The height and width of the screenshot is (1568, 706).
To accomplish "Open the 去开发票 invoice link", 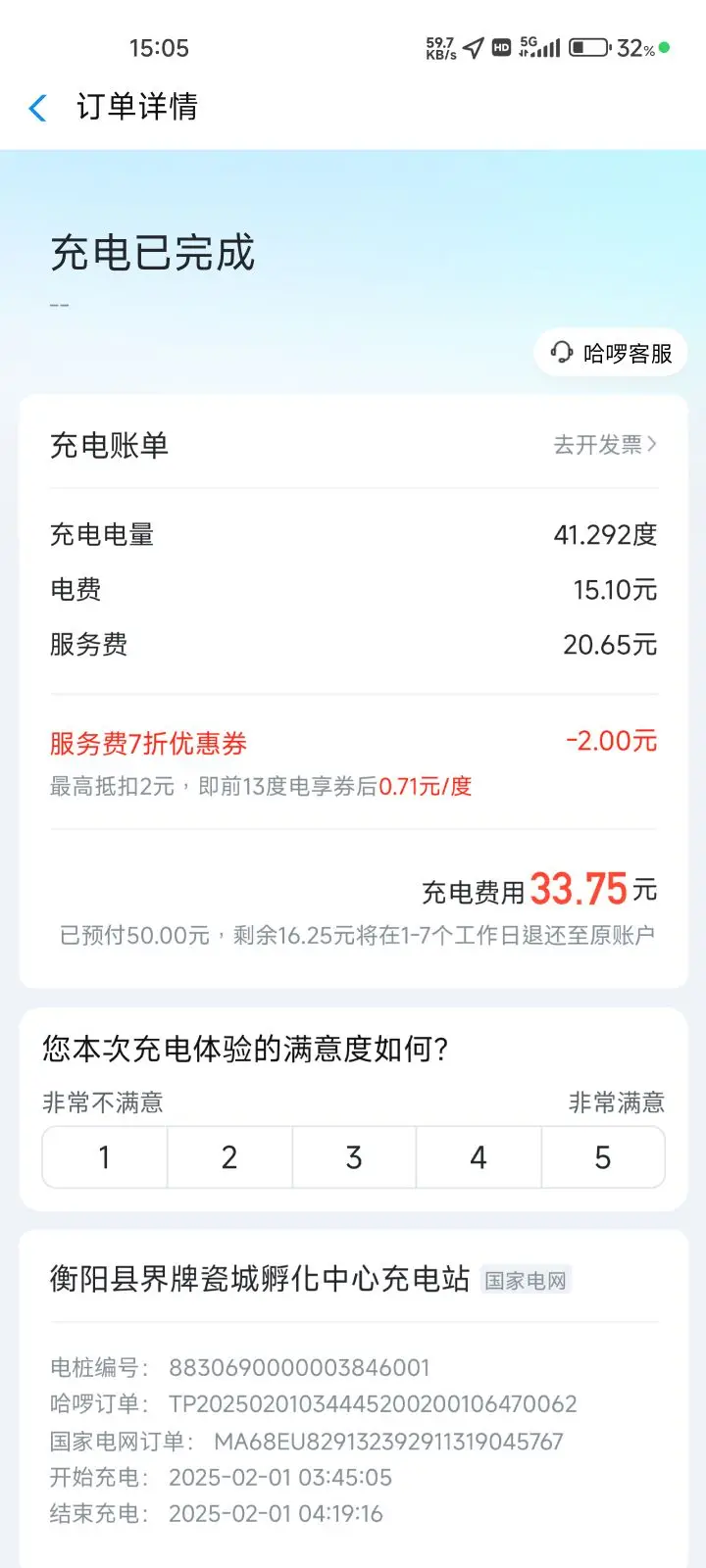I will click(605, 445).
